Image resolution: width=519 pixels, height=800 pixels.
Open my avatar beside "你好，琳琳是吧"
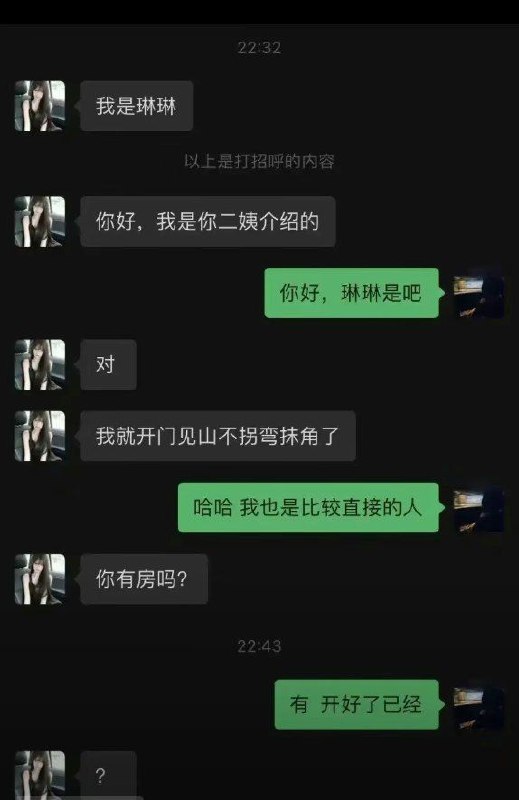(479, 293)
